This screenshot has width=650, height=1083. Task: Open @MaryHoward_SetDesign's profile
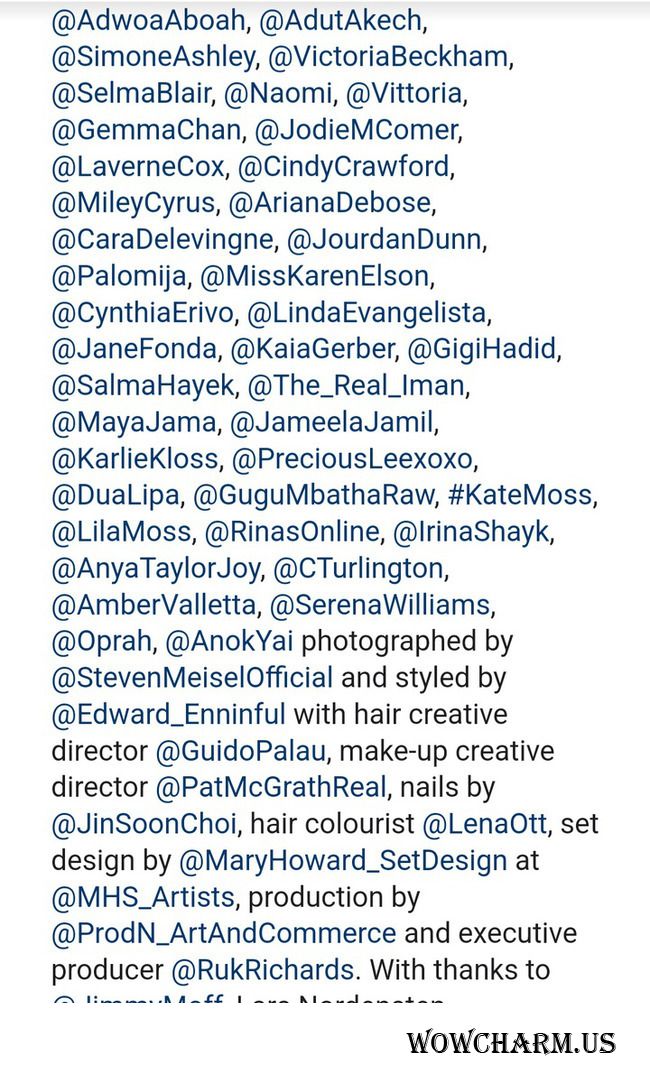click(x=342, y=861)
